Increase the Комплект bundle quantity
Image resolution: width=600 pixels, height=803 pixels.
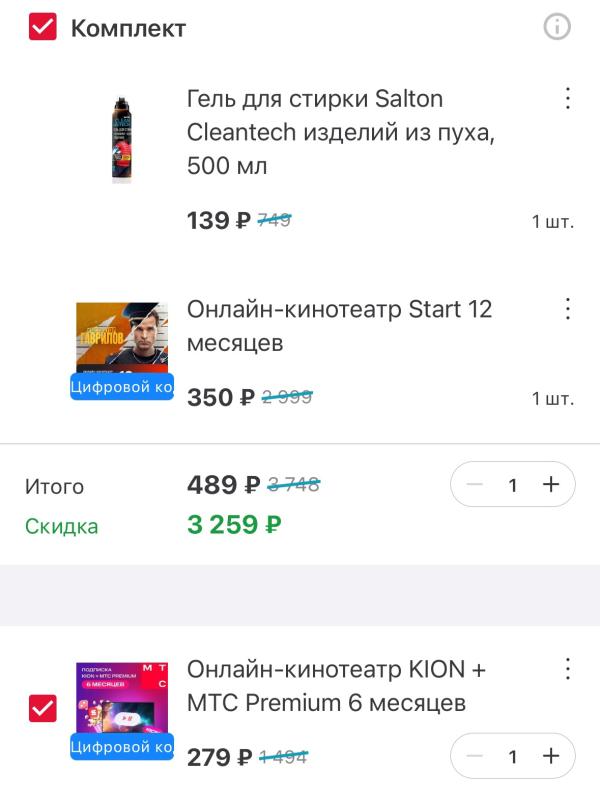550,485
